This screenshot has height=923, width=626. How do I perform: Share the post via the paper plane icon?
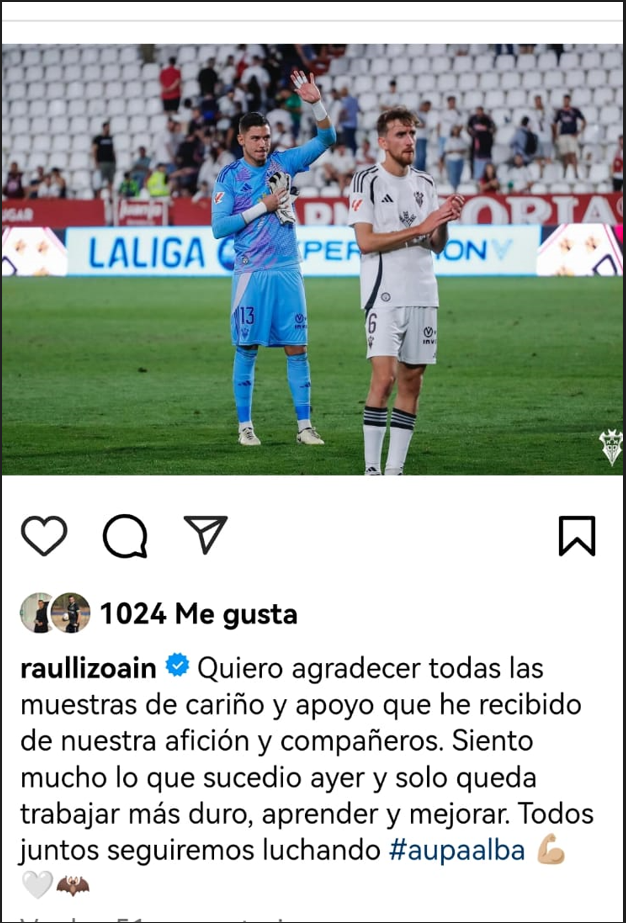205,535
